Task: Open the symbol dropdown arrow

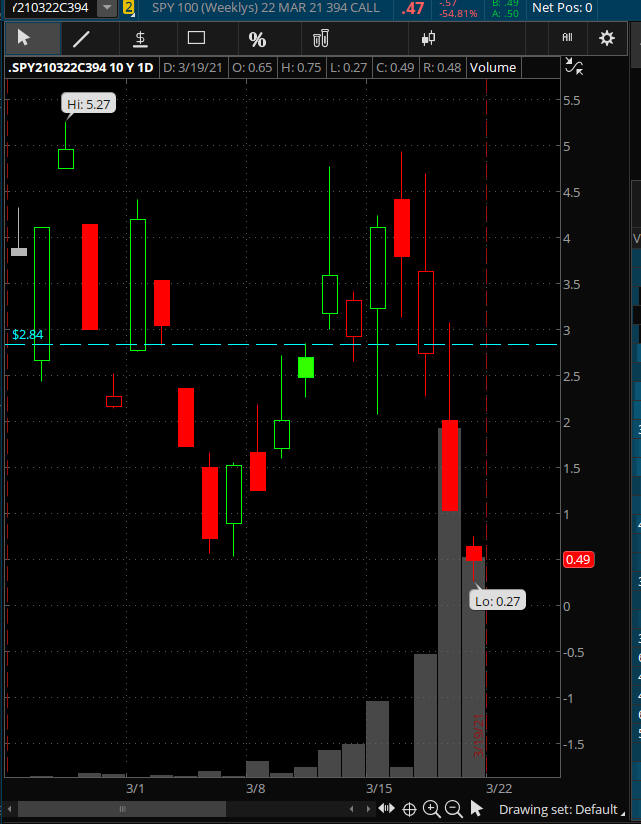Action: pyautogui.click(x=106, y=8)
